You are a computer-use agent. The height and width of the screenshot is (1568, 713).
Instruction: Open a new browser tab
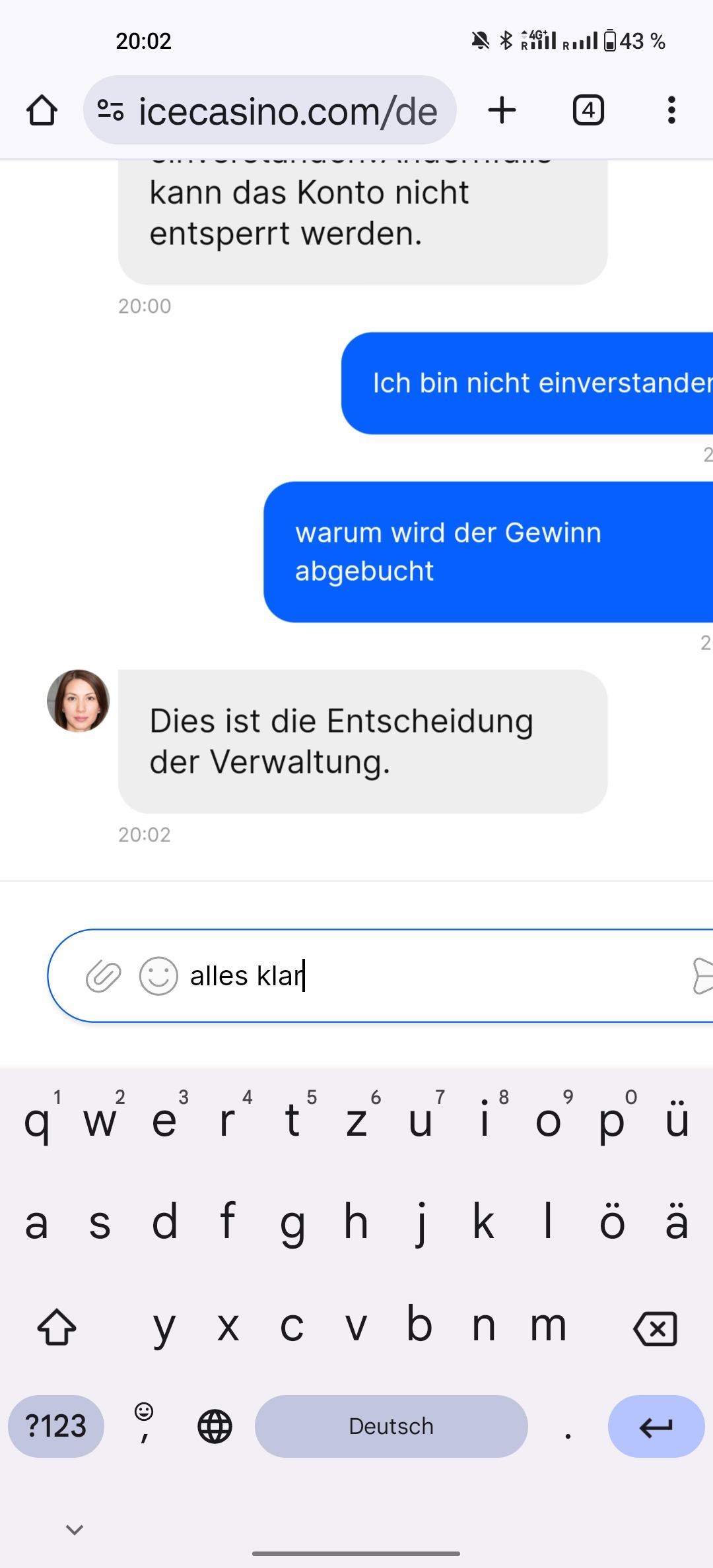(x=502, y=110)
